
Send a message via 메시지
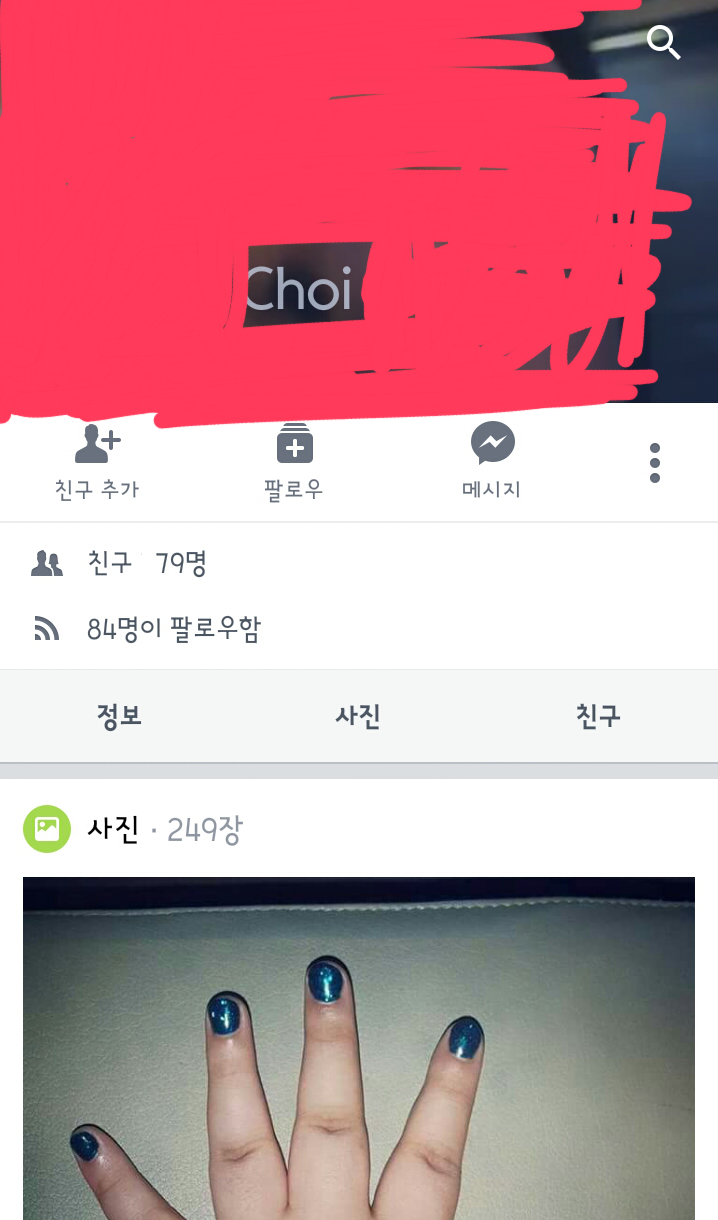coord(492,462)
